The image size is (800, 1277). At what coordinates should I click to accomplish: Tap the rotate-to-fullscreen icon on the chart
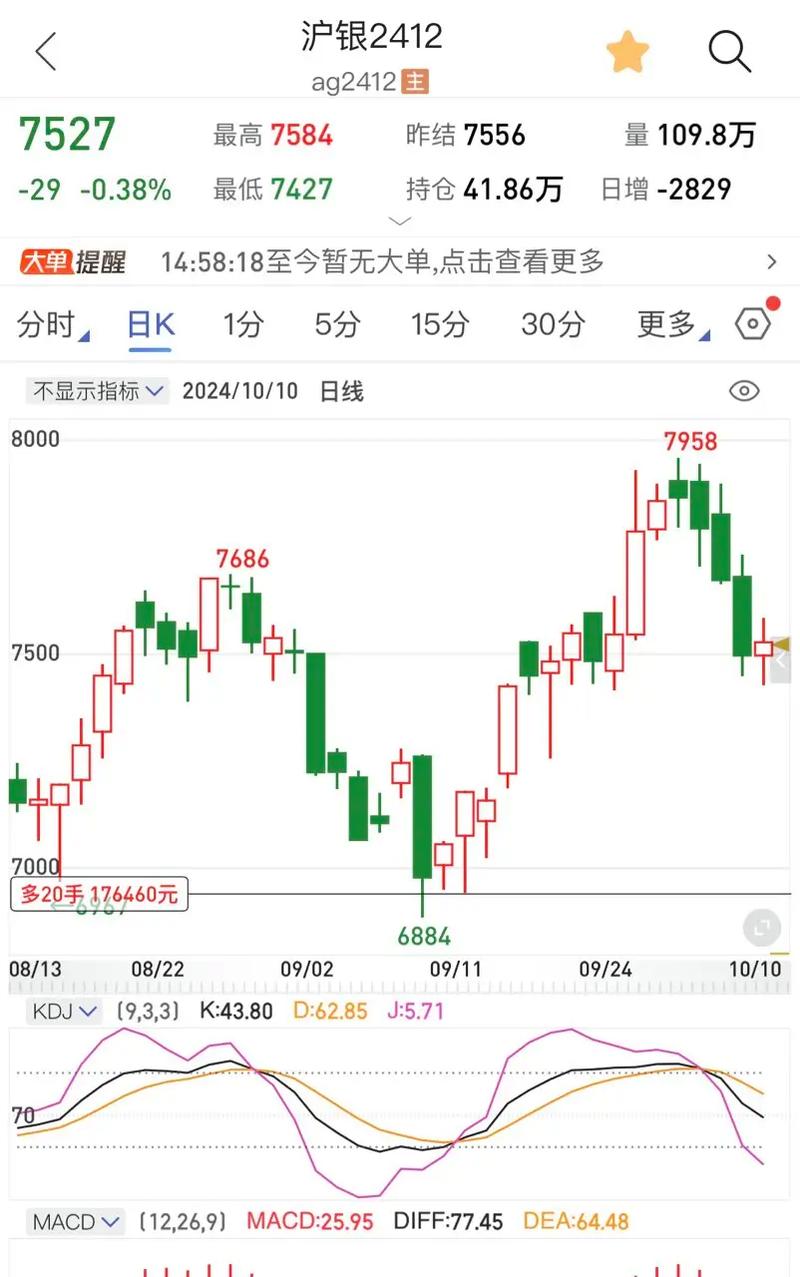pyautogui.click(x=761, y=928)
